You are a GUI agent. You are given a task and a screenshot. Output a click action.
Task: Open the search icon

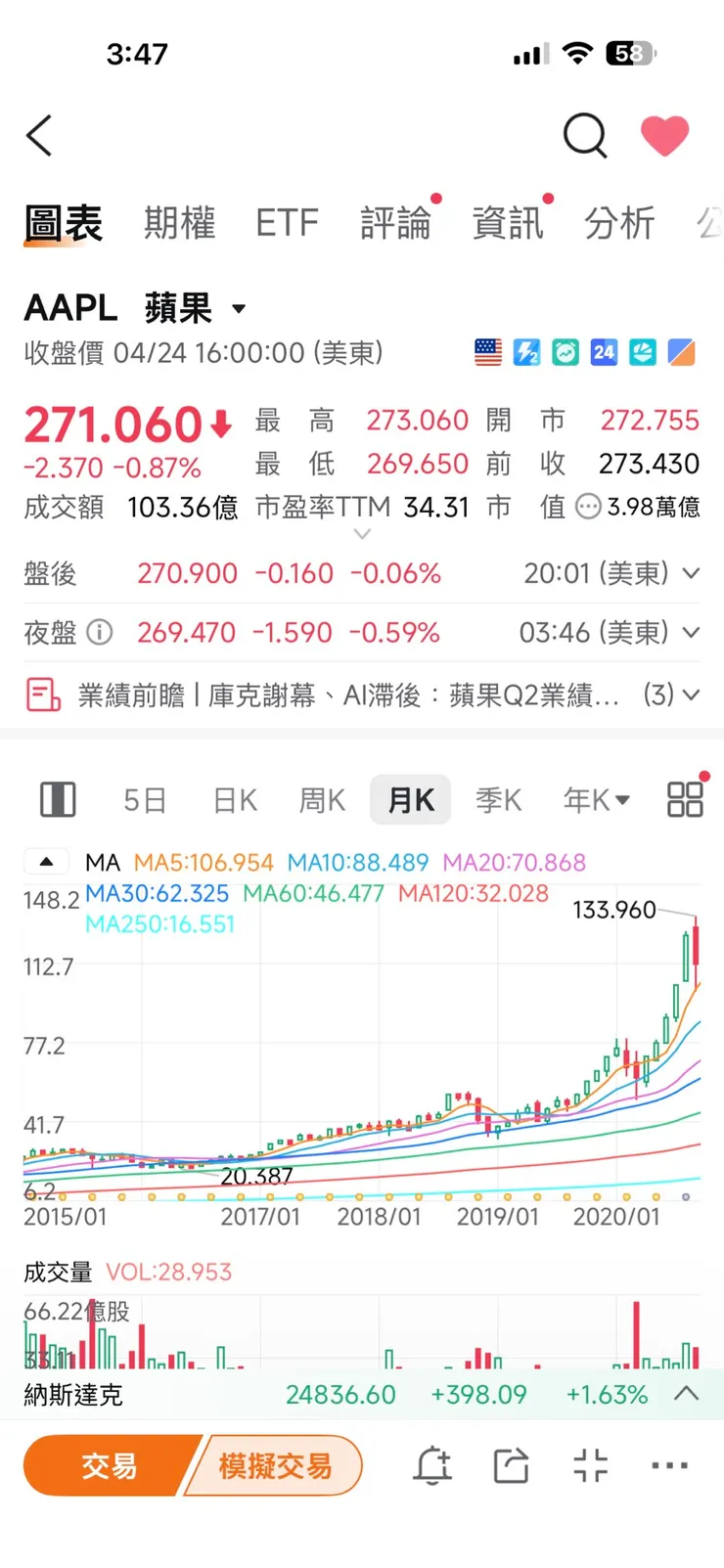click(585, 136)
